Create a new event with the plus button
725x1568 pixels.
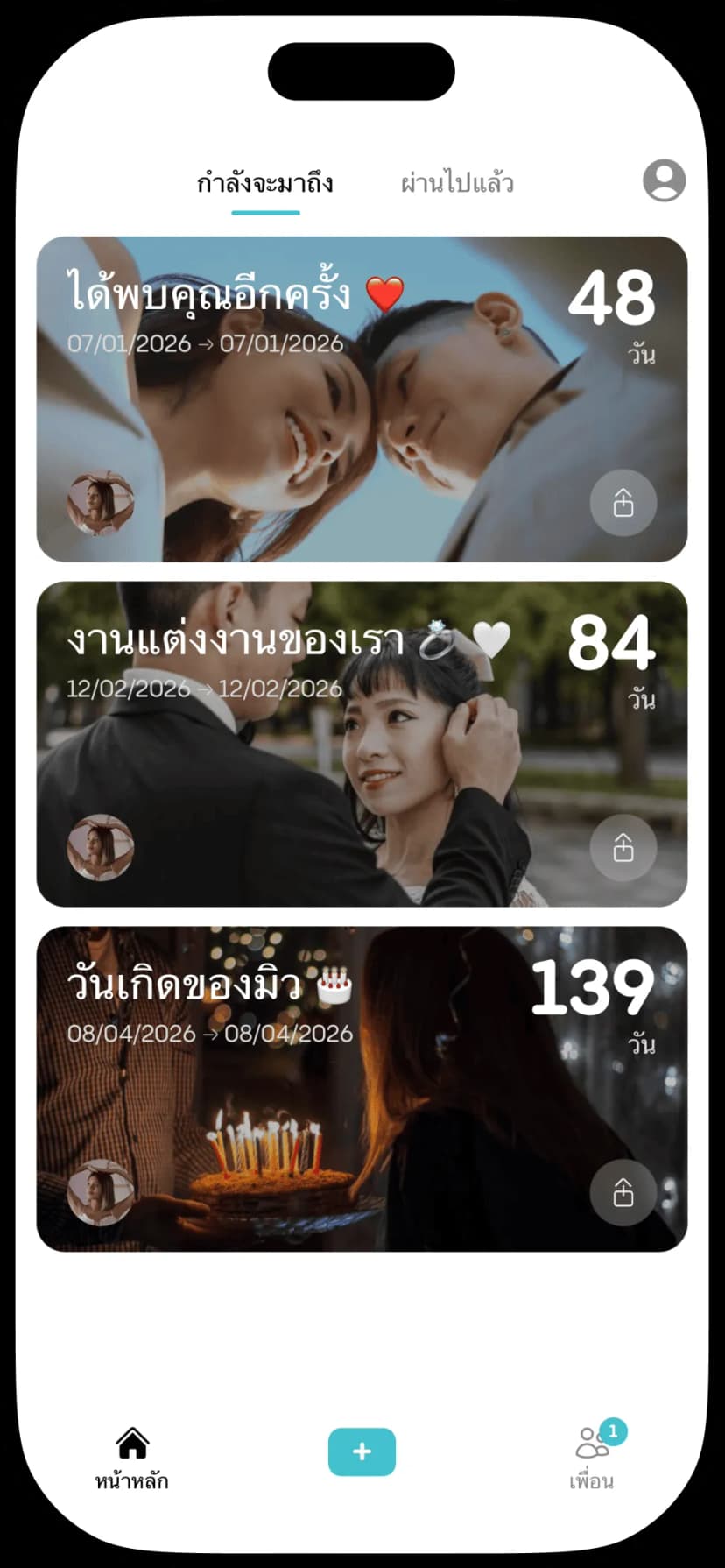362,1451
